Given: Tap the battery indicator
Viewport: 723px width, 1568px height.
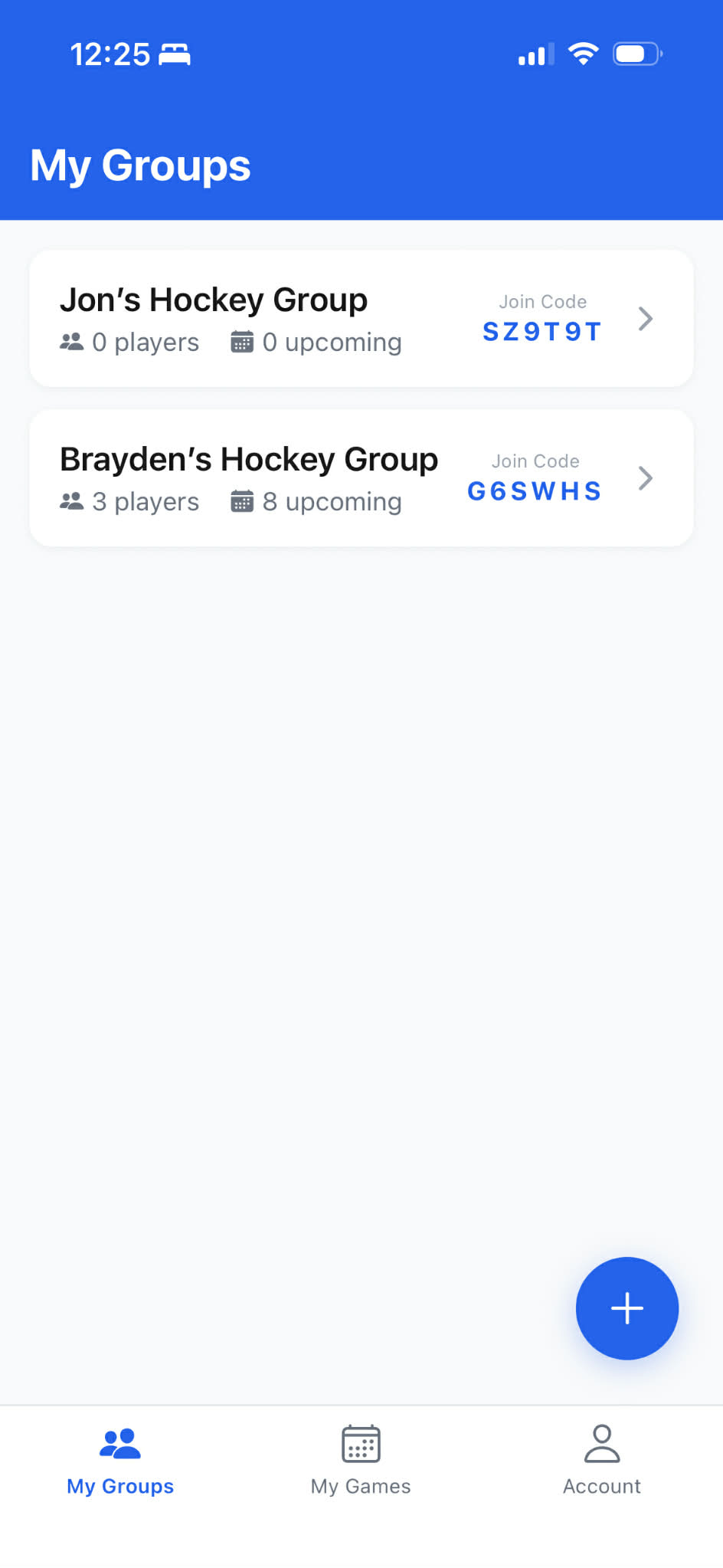Looking at the screenshot, I should 636,54.
